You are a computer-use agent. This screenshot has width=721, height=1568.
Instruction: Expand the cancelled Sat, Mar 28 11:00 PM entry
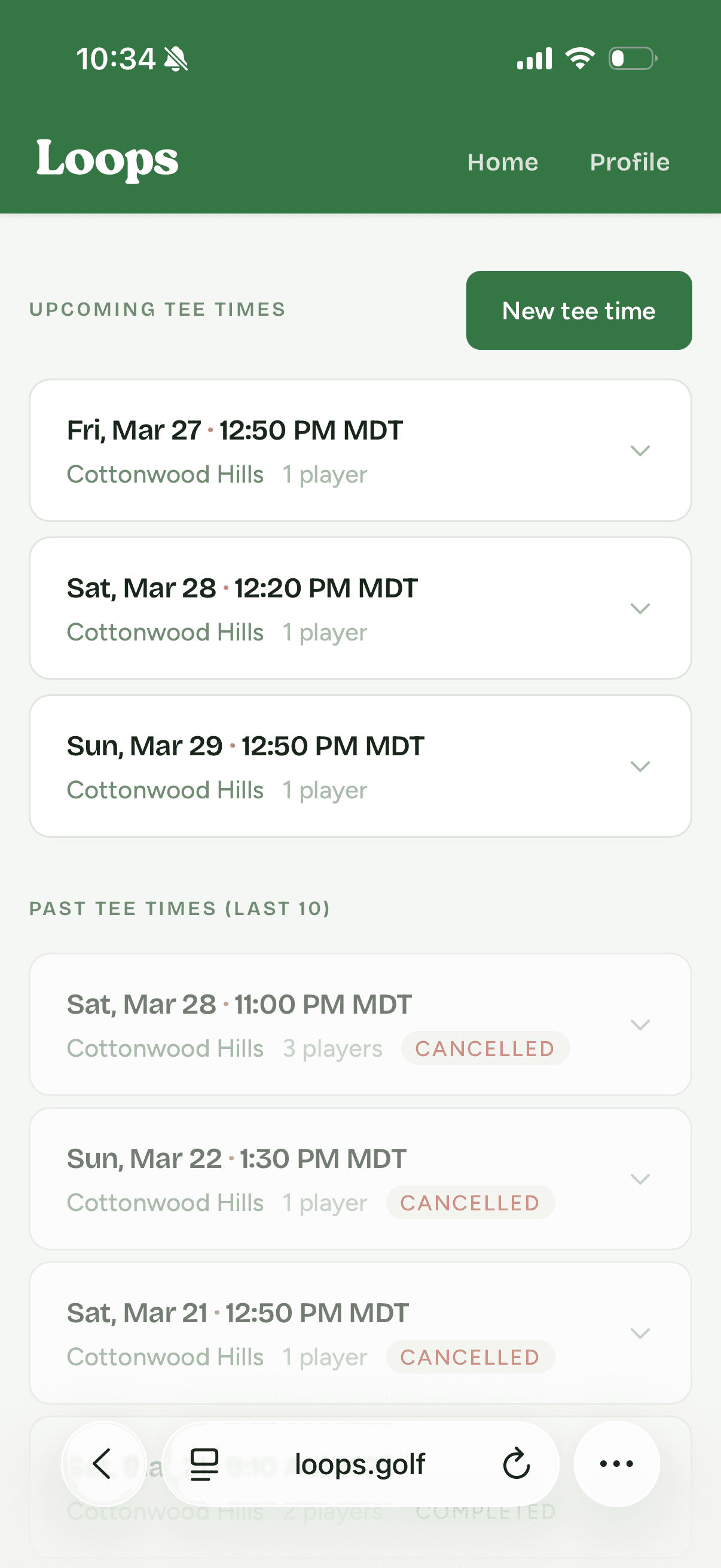tap(640, 1025)
